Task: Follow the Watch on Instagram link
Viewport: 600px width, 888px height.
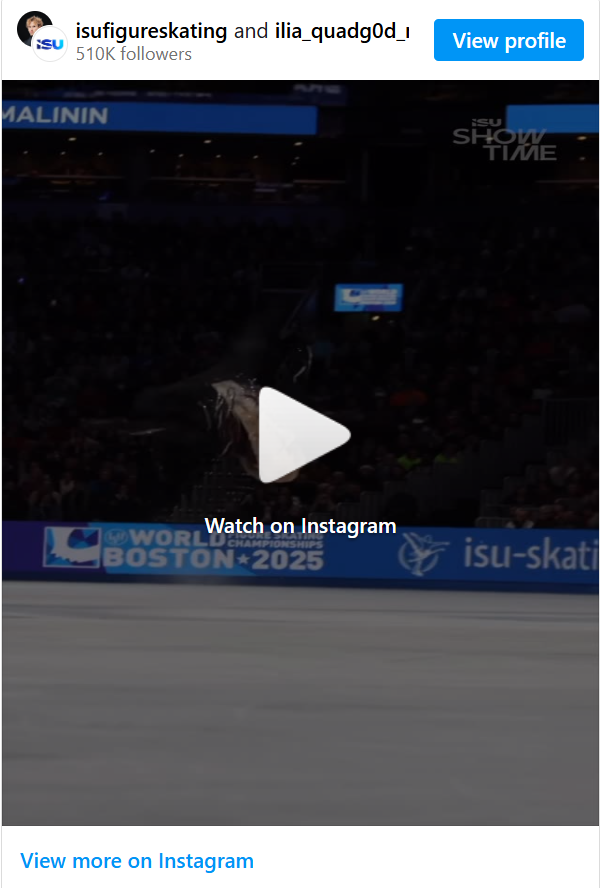Action: 300,526
